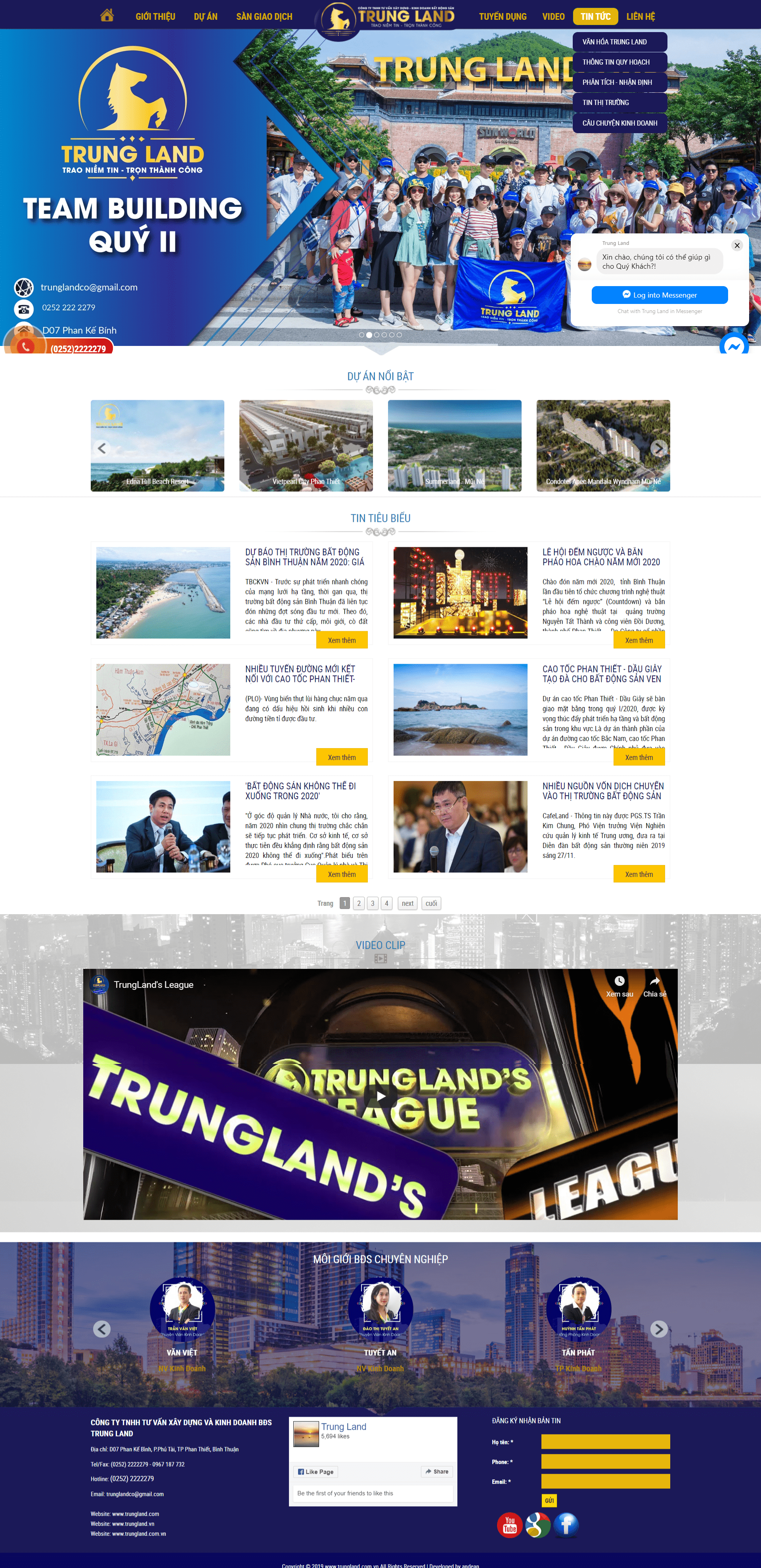Jump to the last news page via cuối
Image resolution: width=761 pixels, height=1568 pixels.
(x=431, y=903)
